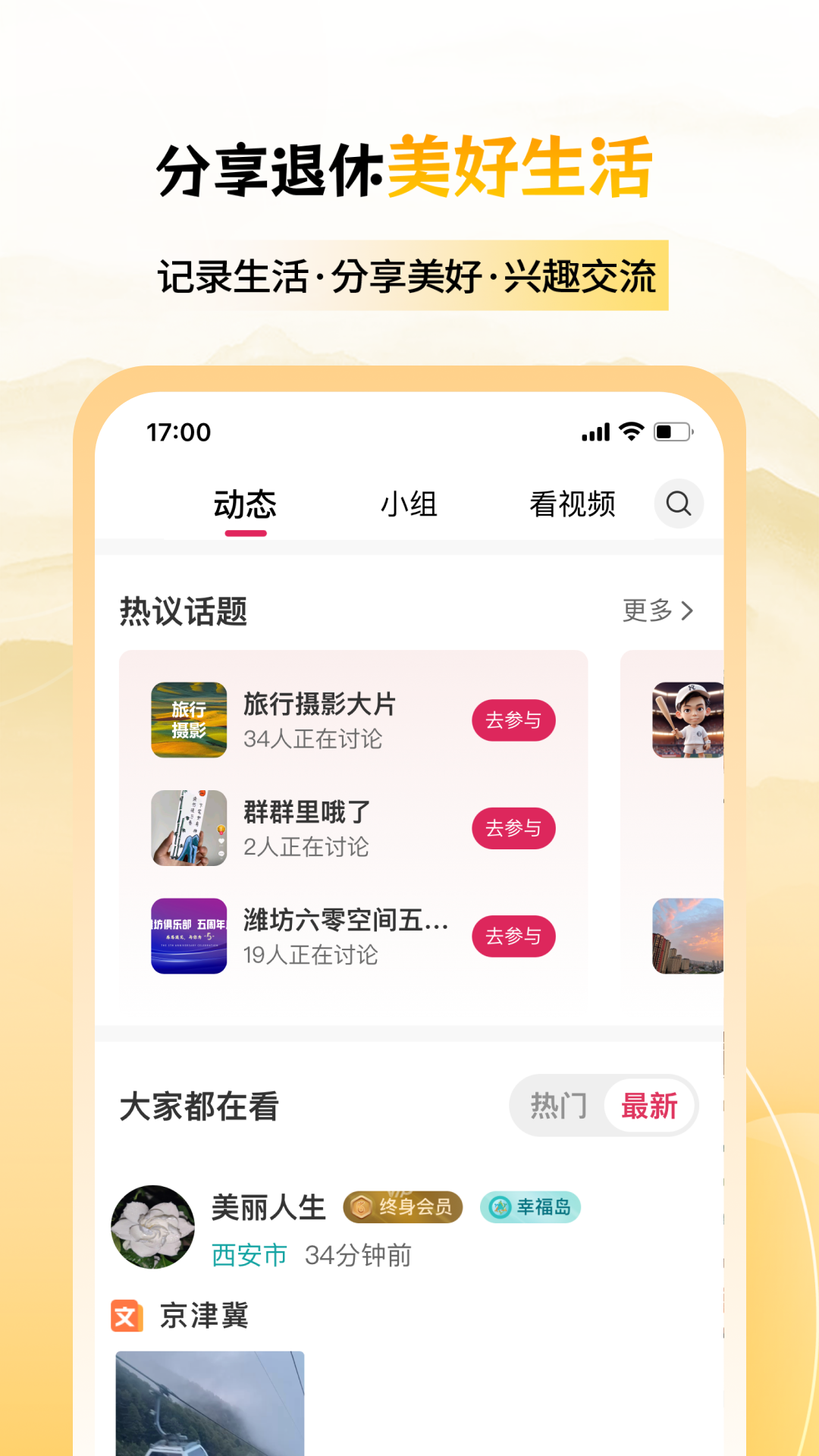Image resolution: width=819 pixels, height=1456 pixels.
Task: Open the 看视频 tab
Action: (x=573, y=502)
